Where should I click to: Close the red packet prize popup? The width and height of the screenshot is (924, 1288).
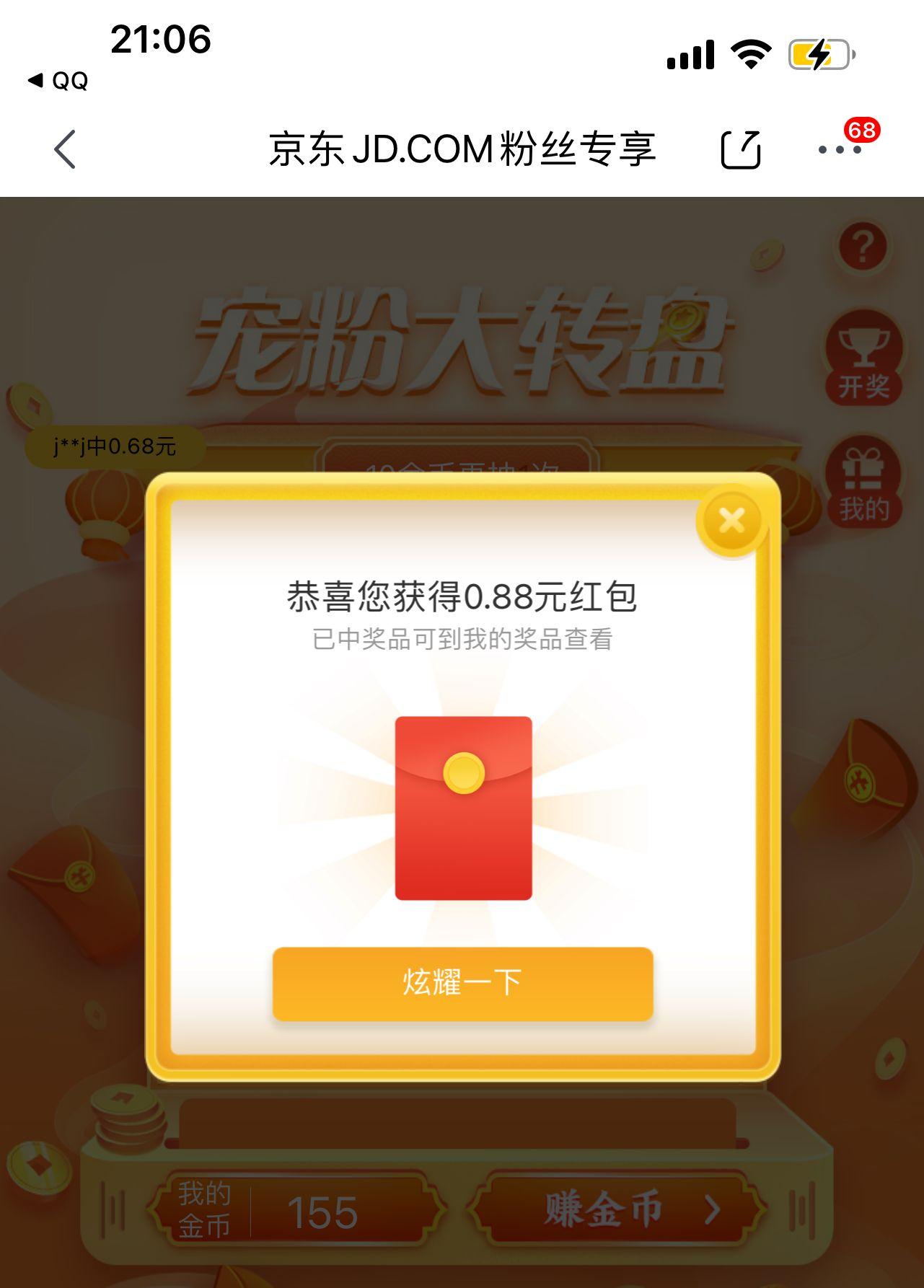click(x=731, y=520)
